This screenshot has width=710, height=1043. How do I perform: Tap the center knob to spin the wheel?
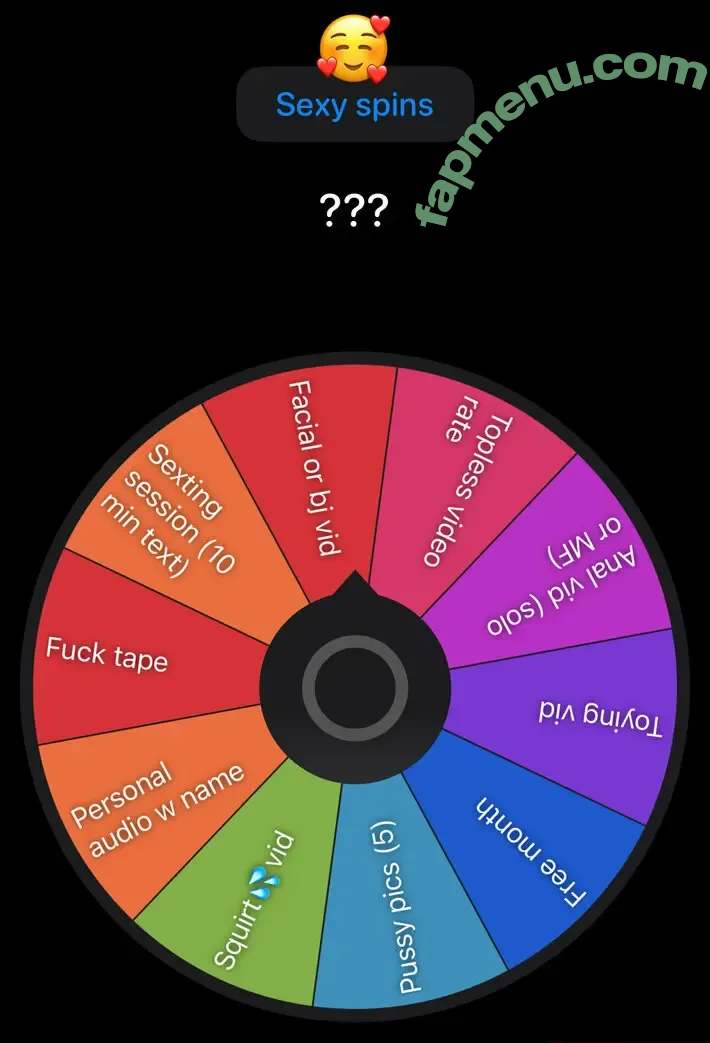[354, 684]
